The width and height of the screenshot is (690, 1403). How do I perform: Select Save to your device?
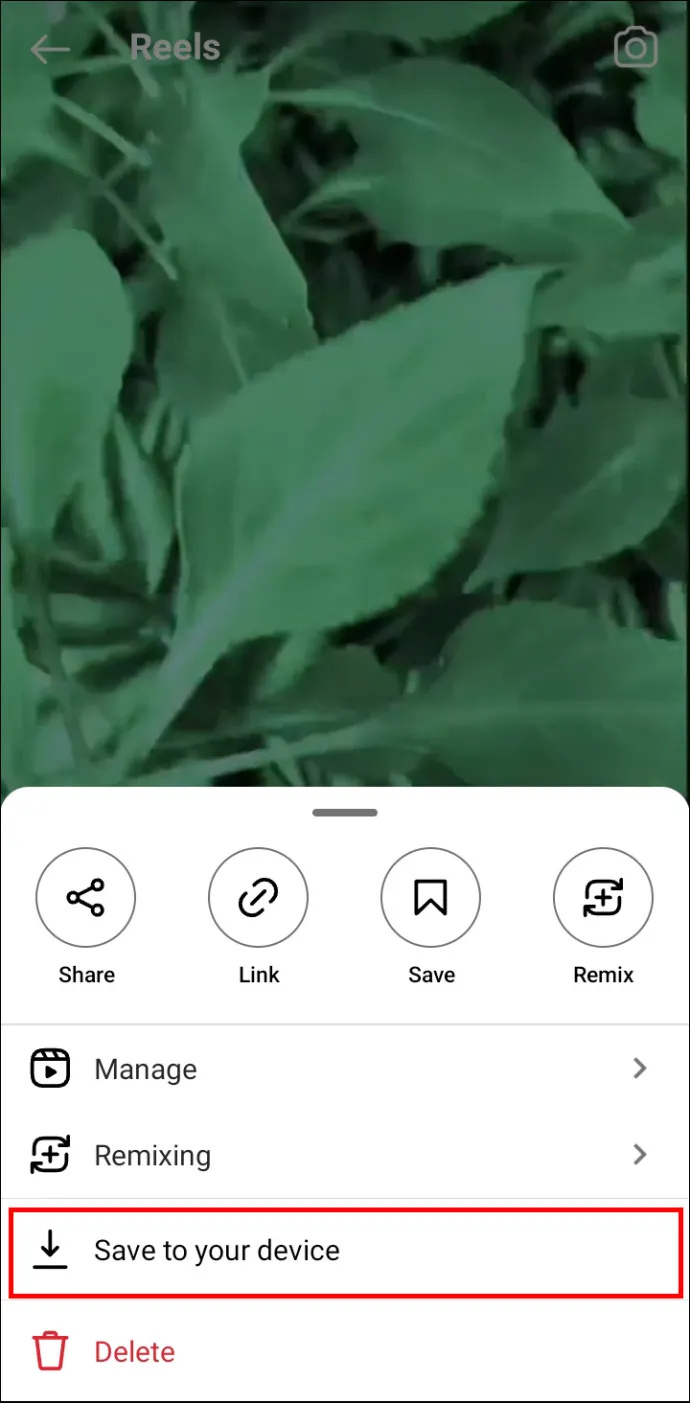pyautogui.click(x=344, y=1251)
